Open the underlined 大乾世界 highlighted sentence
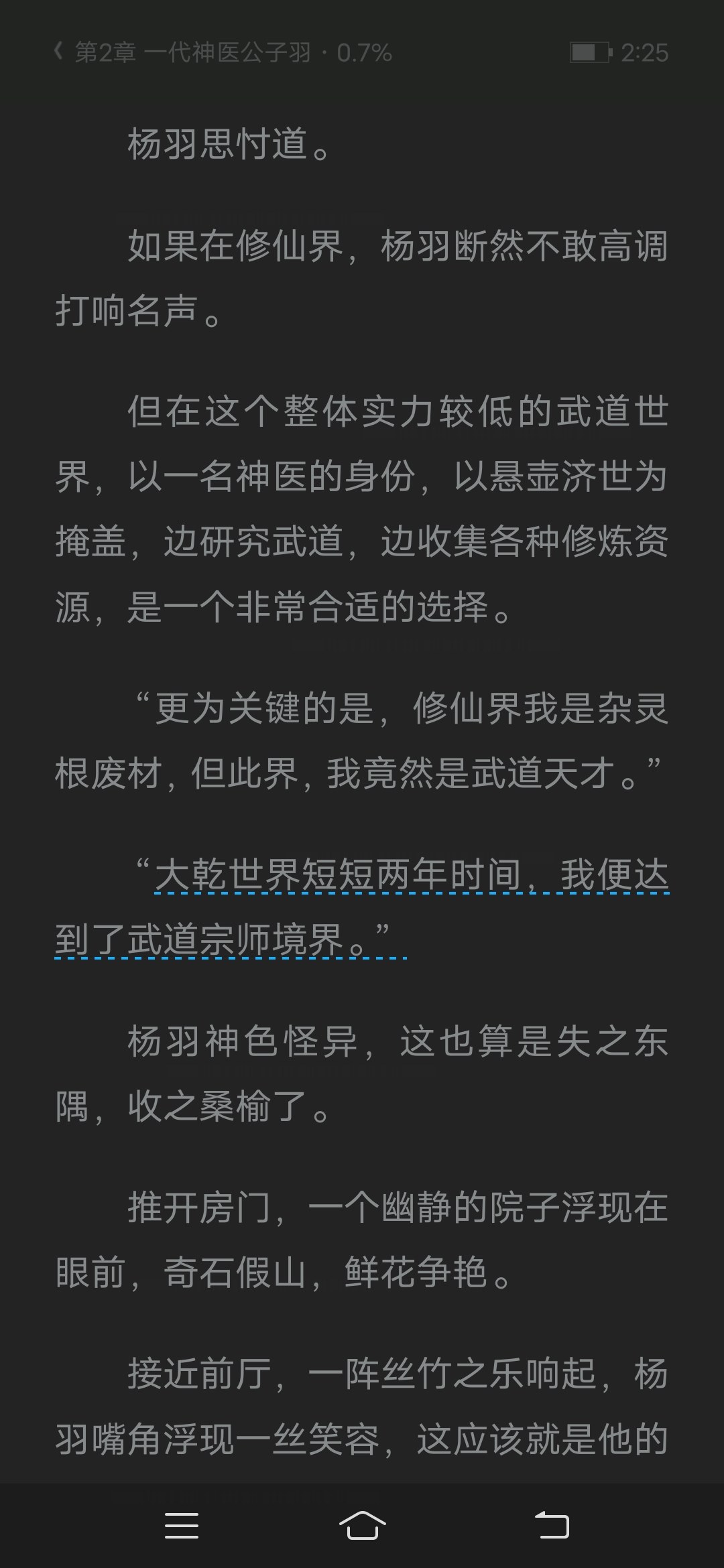 tap(362, 907)
